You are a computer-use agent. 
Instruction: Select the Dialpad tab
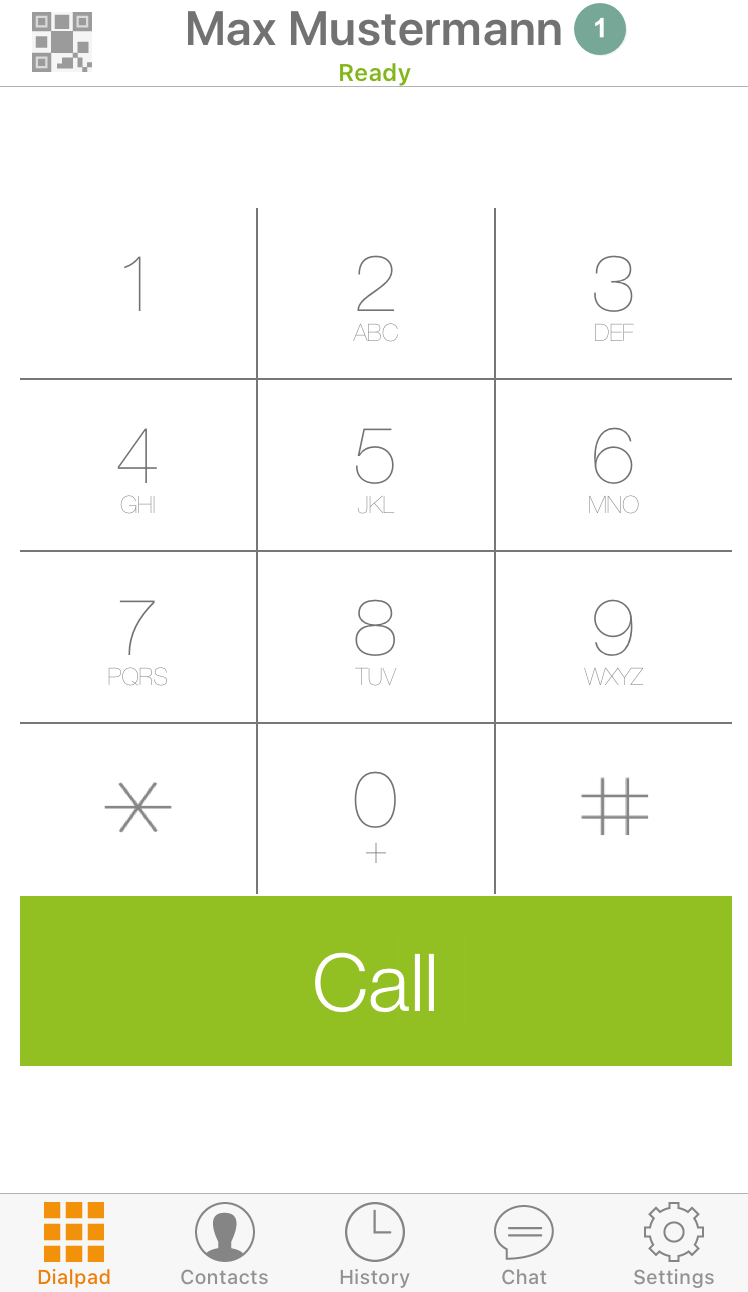click(74, 1244)
